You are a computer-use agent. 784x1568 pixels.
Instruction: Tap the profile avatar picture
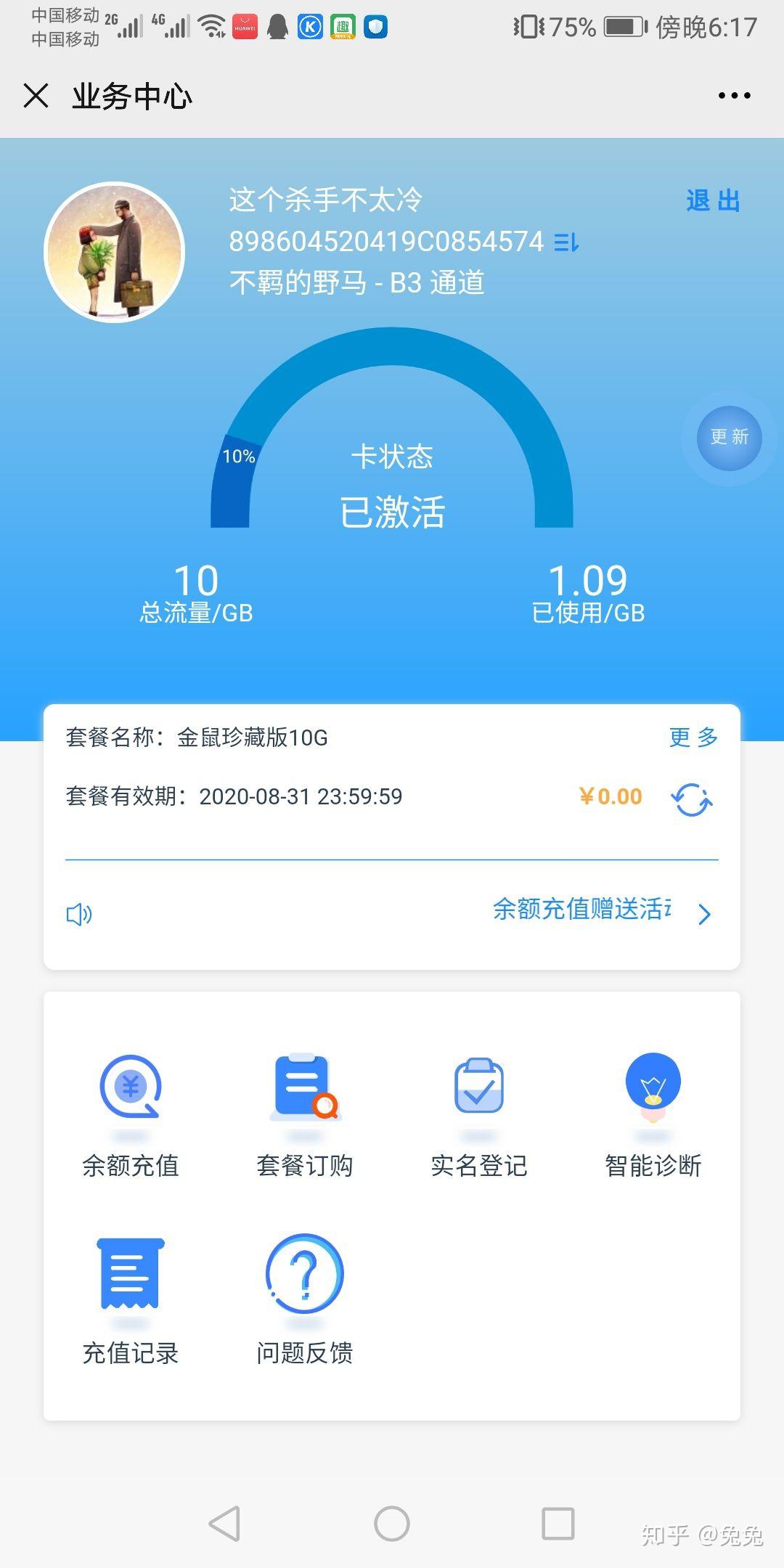point(115,252)
